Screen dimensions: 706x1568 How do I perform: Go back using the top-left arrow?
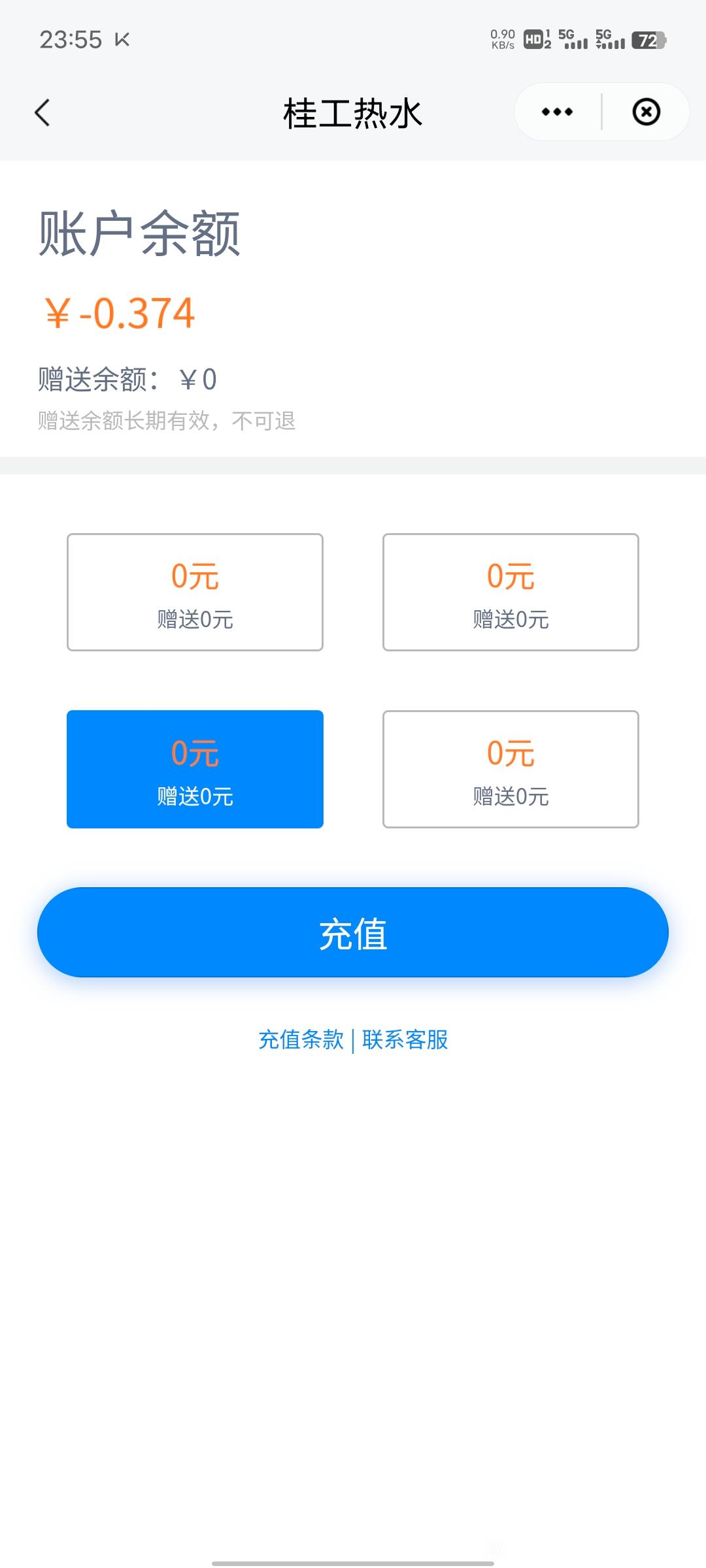(x=42, y=112)
